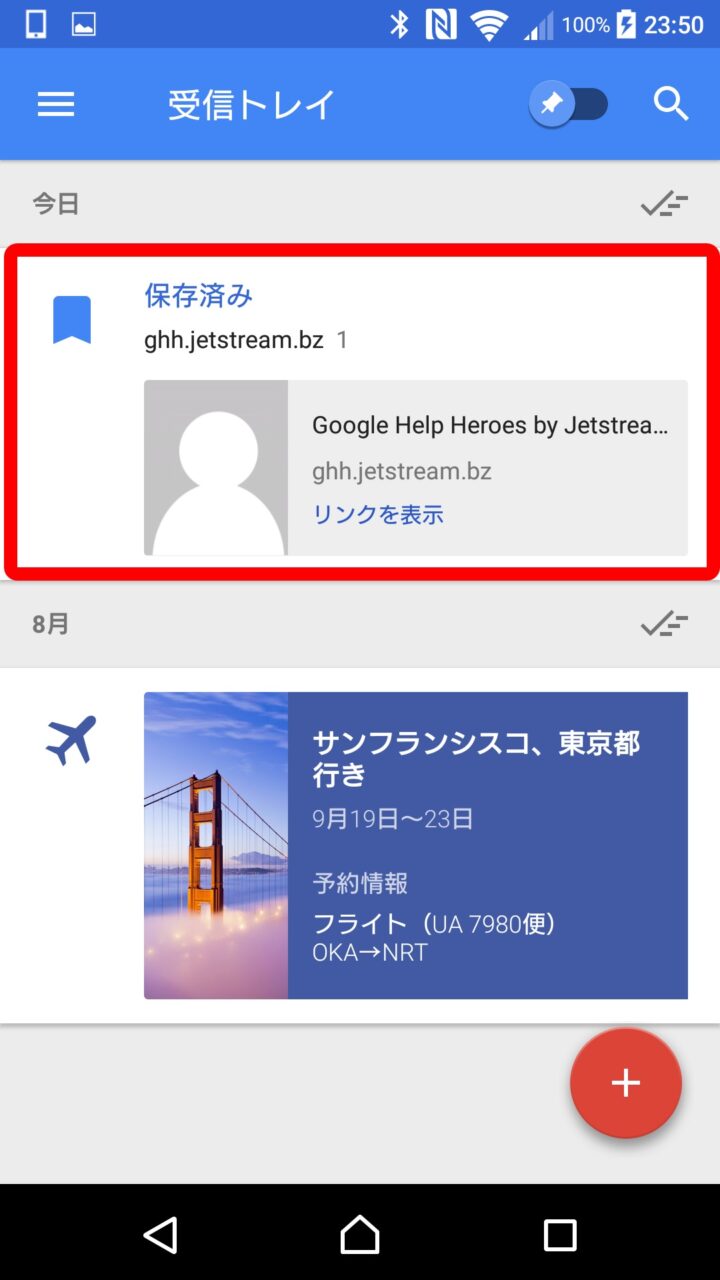The height and width of the screenshot is (1280, 720).
Task: Mark all of today's items done
Action: point(664,204)
